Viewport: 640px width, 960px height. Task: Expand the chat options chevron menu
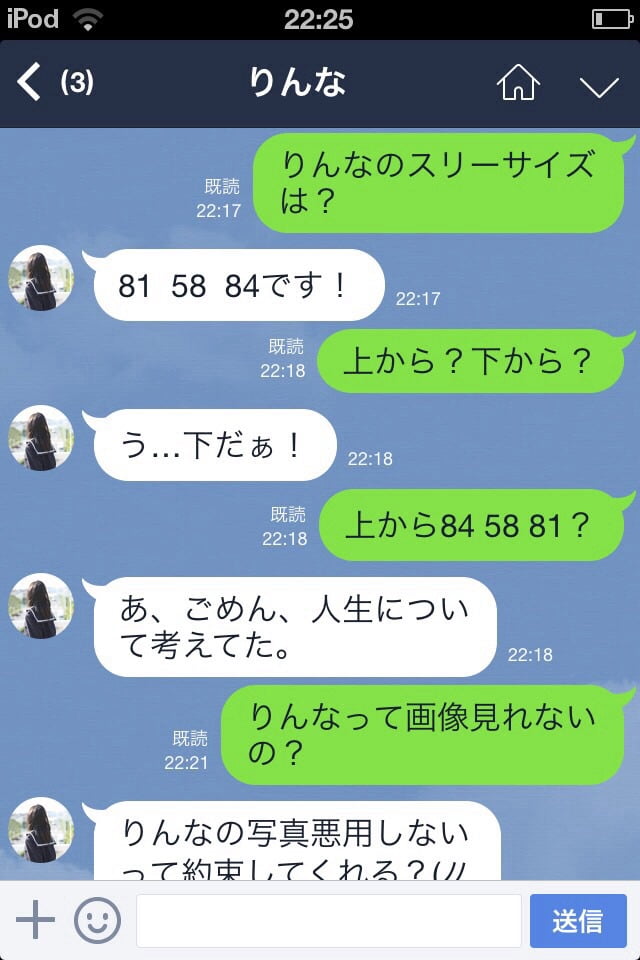click(599, 86)
